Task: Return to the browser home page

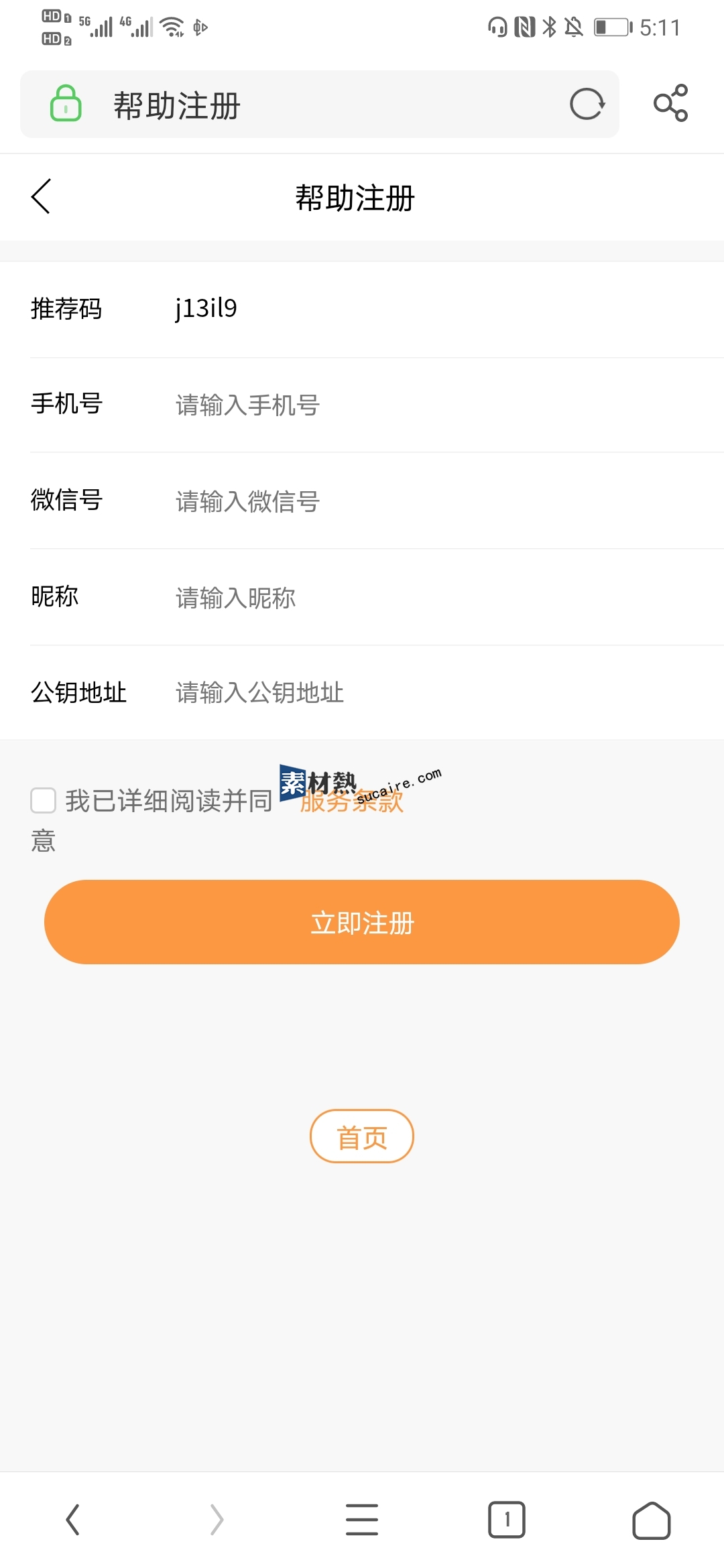Action: (x=651, y=1519)
